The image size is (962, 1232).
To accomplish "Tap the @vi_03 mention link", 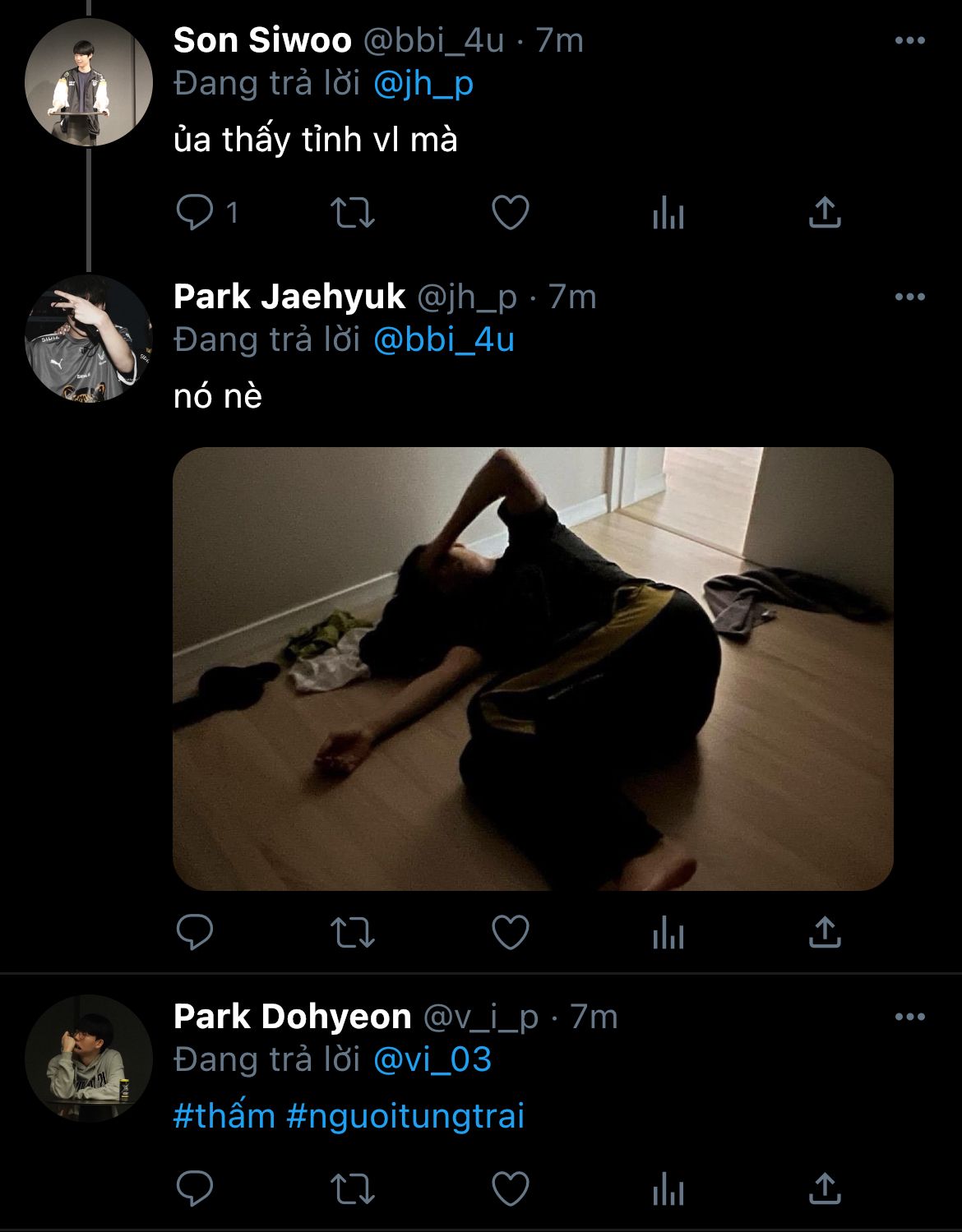I will coord(432,1059).
